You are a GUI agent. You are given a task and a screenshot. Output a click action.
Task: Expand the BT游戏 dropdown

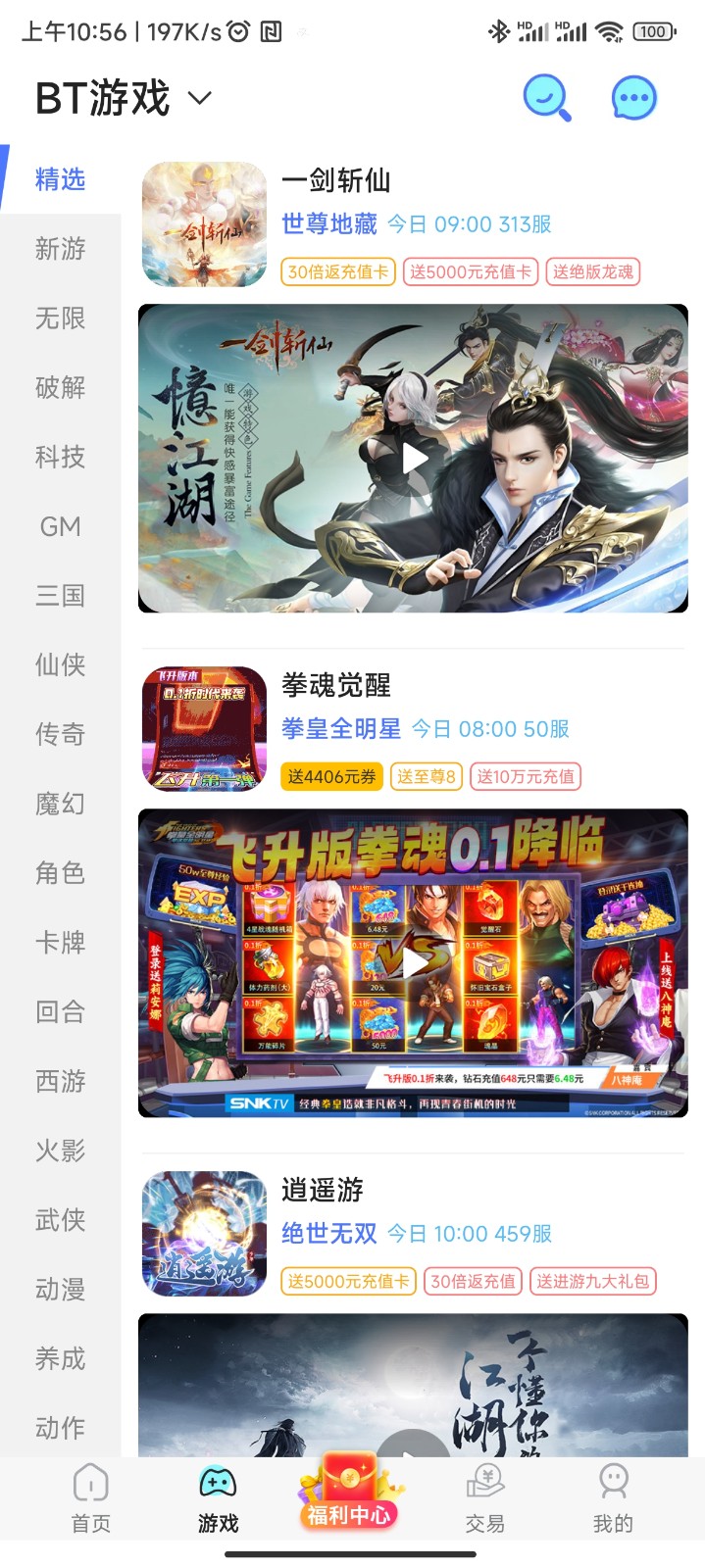pos(200,98)
